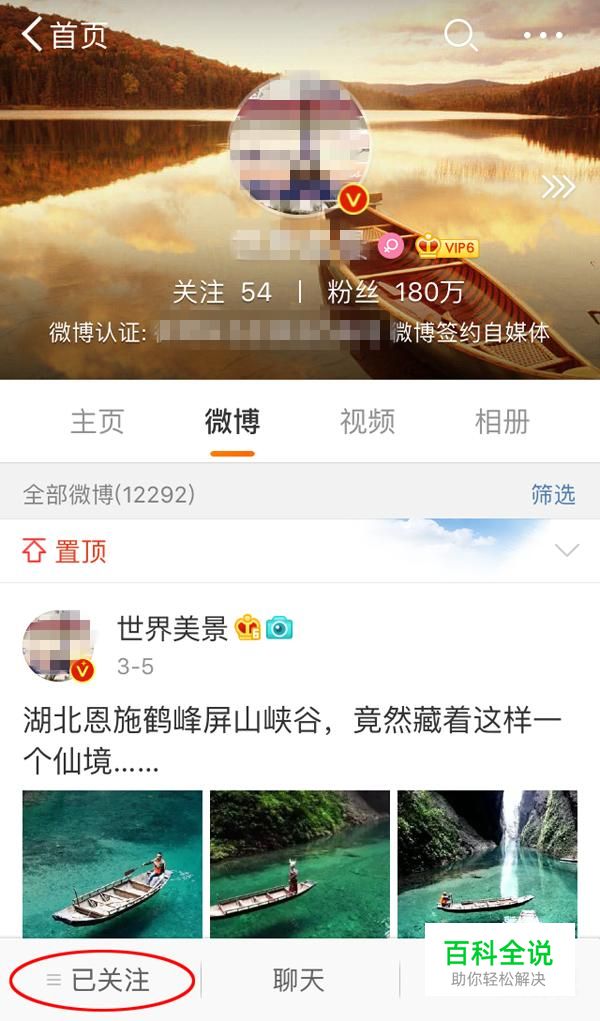
Task: Go back to 首页
Action: (64, 34)
